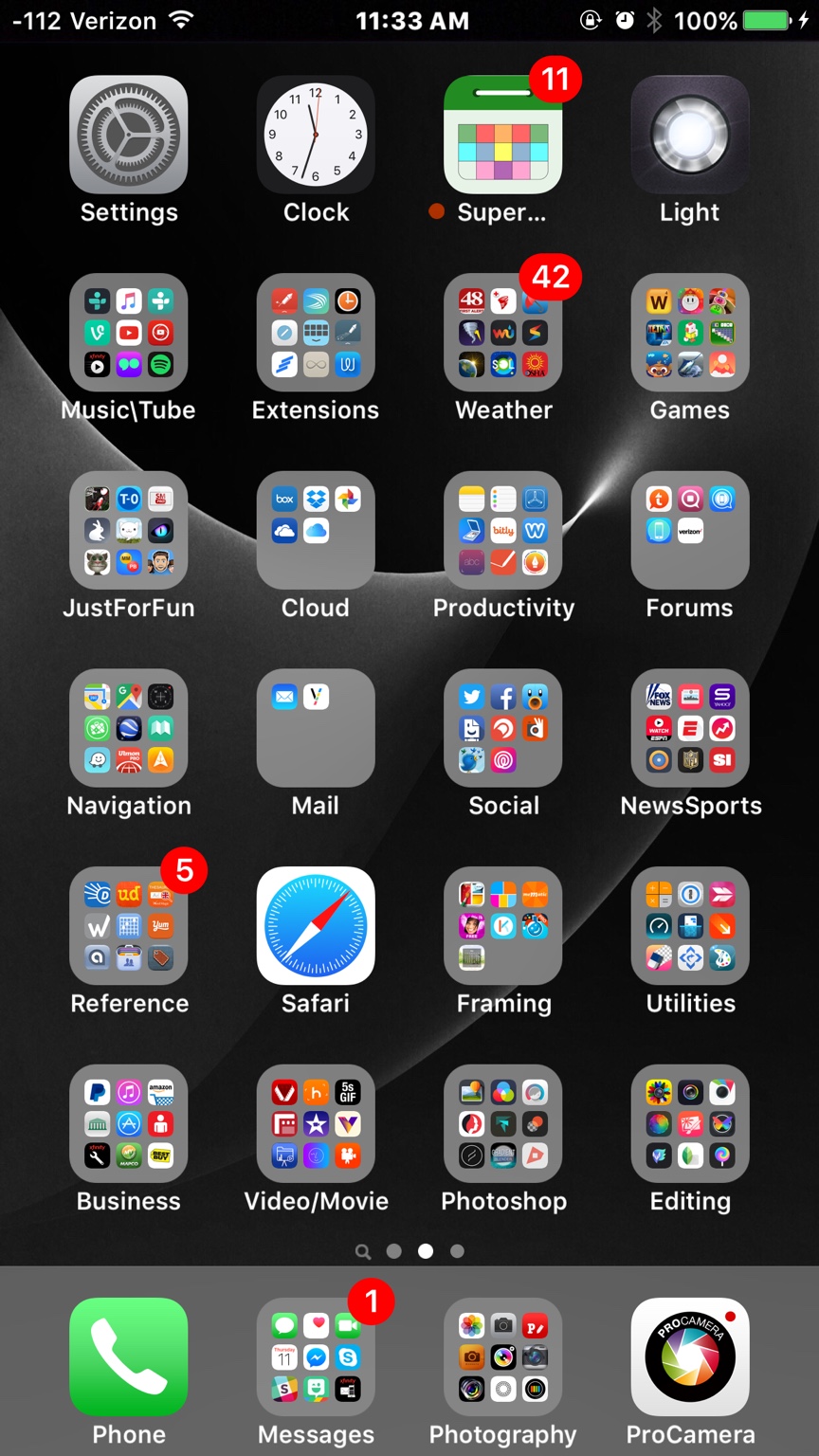
Task: Open the Games folder
Action: point(690,333)
